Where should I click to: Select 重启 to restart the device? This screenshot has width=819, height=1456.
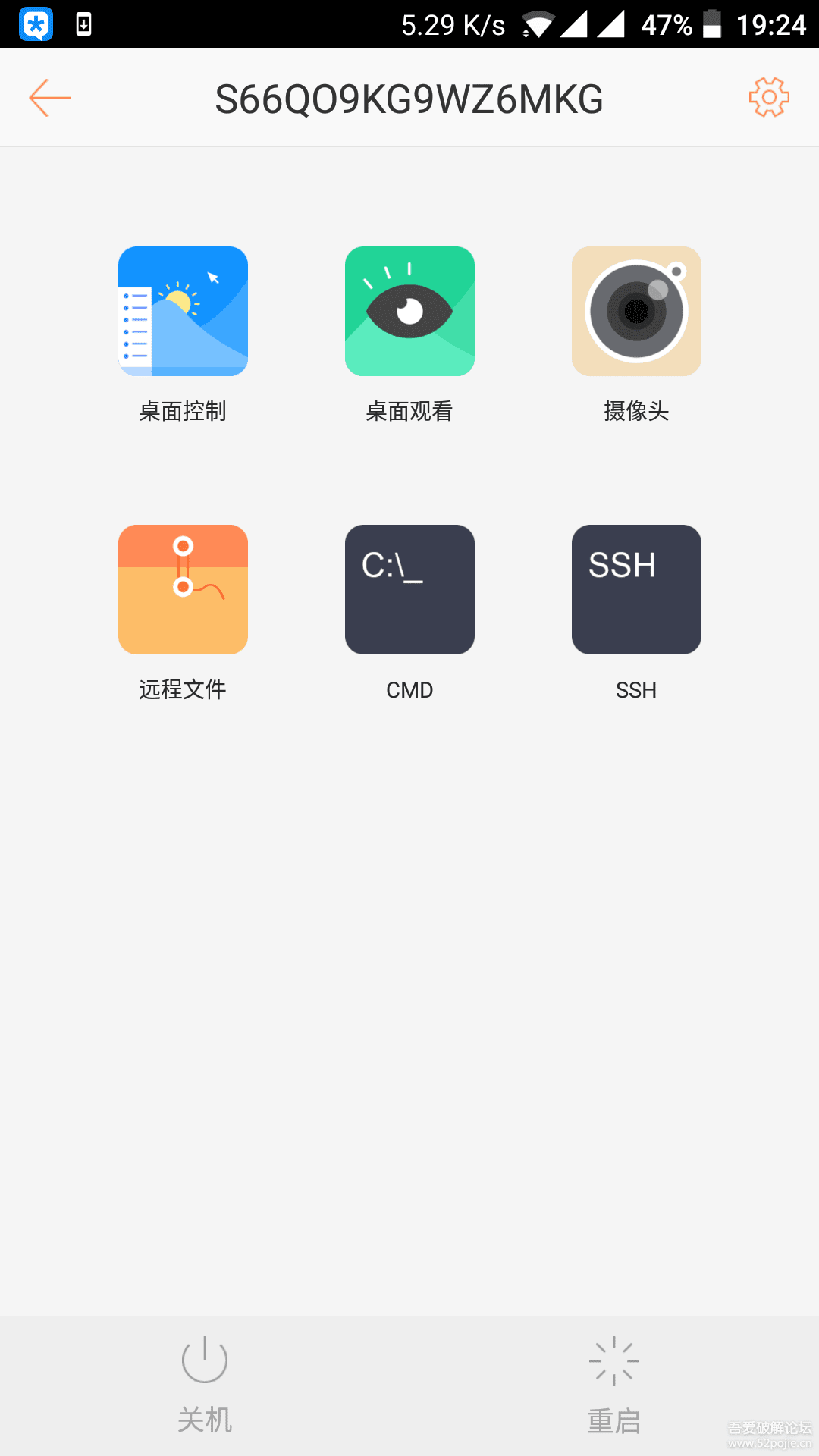pyautogui.click(x=614, y=1382)
